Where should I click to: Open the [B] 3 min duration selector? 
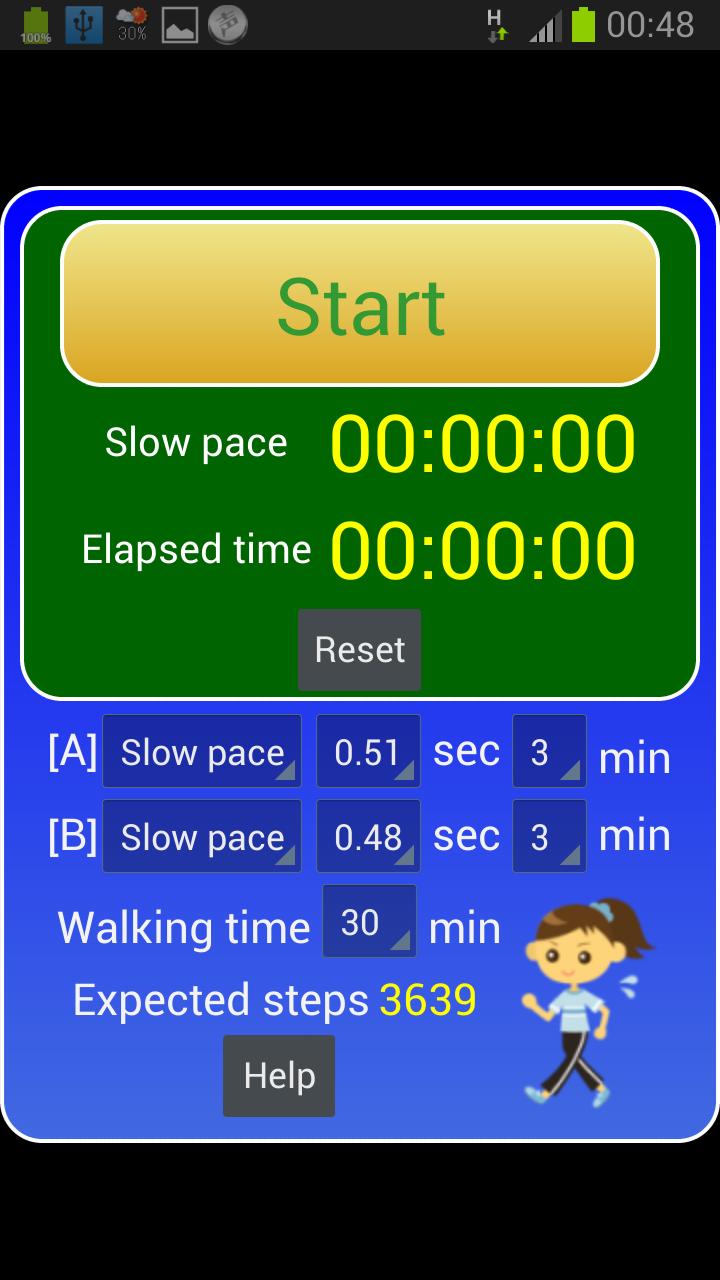tap(549, 835)
